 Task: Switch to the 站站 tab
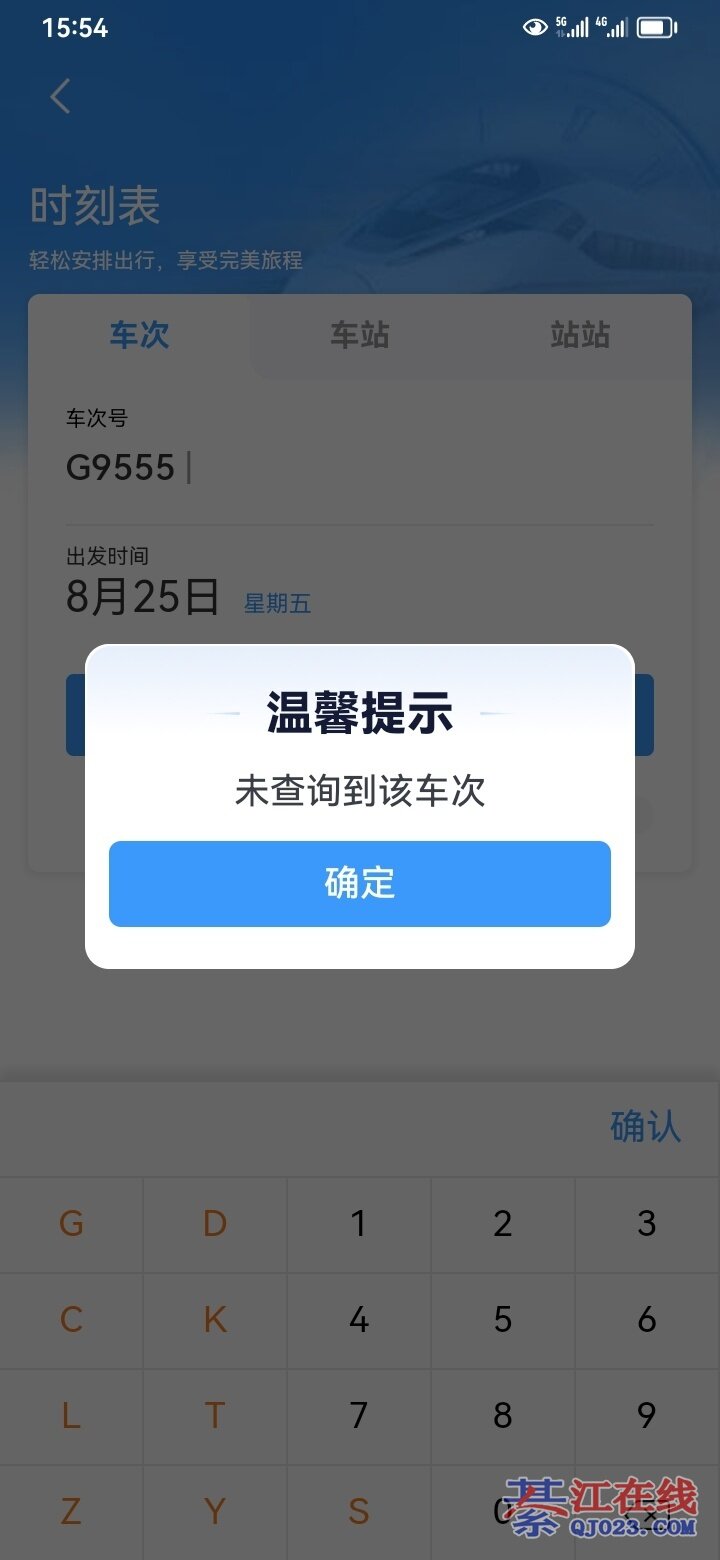click(580, 335)
